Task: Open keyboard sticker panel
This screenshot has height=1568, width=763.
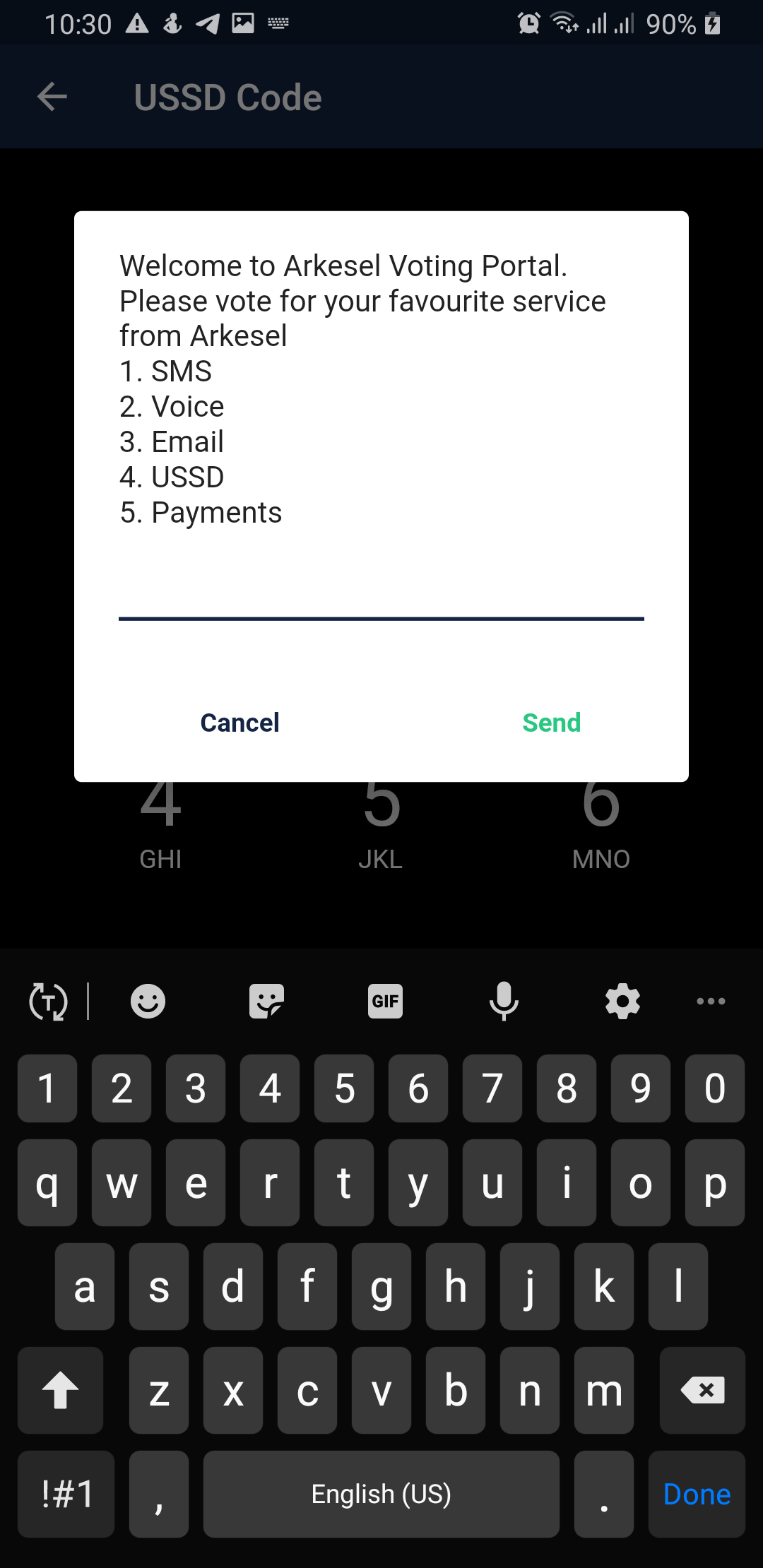Action: point(266,1001)
